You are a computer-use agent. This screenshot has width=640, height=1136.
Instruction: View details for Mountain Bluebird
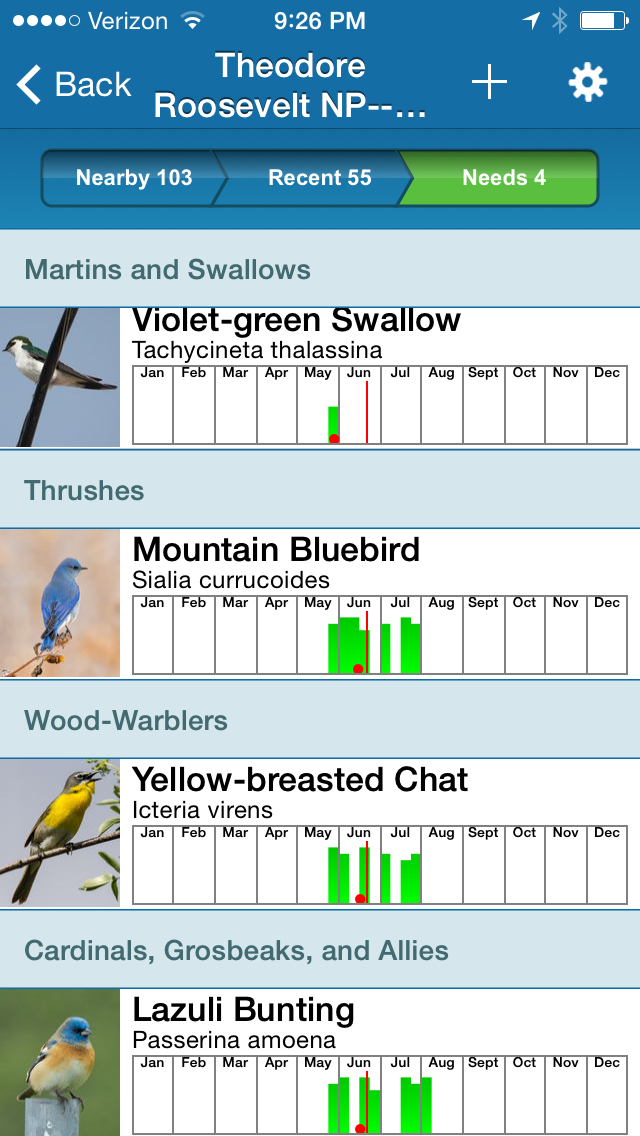tap(276, 551)
